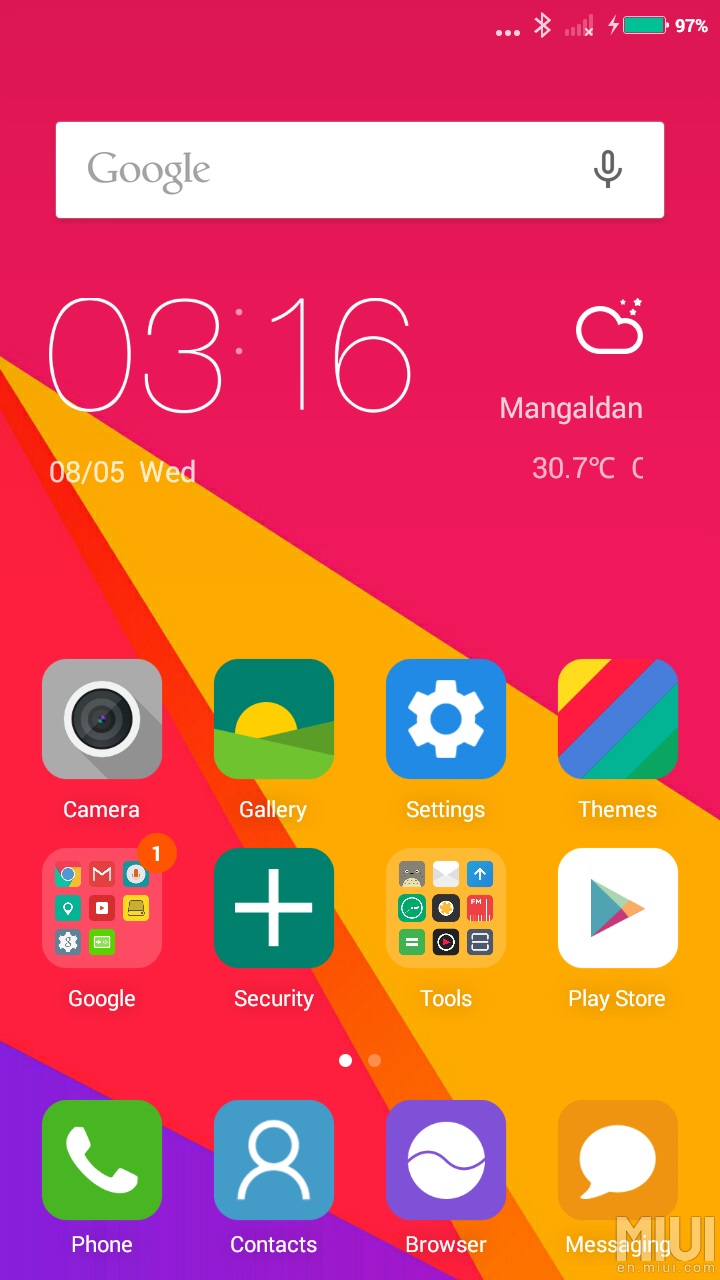Open the clock widget showing 03:16
Viewport: 720px width, 1280px height.
click(x=230, y=354)
